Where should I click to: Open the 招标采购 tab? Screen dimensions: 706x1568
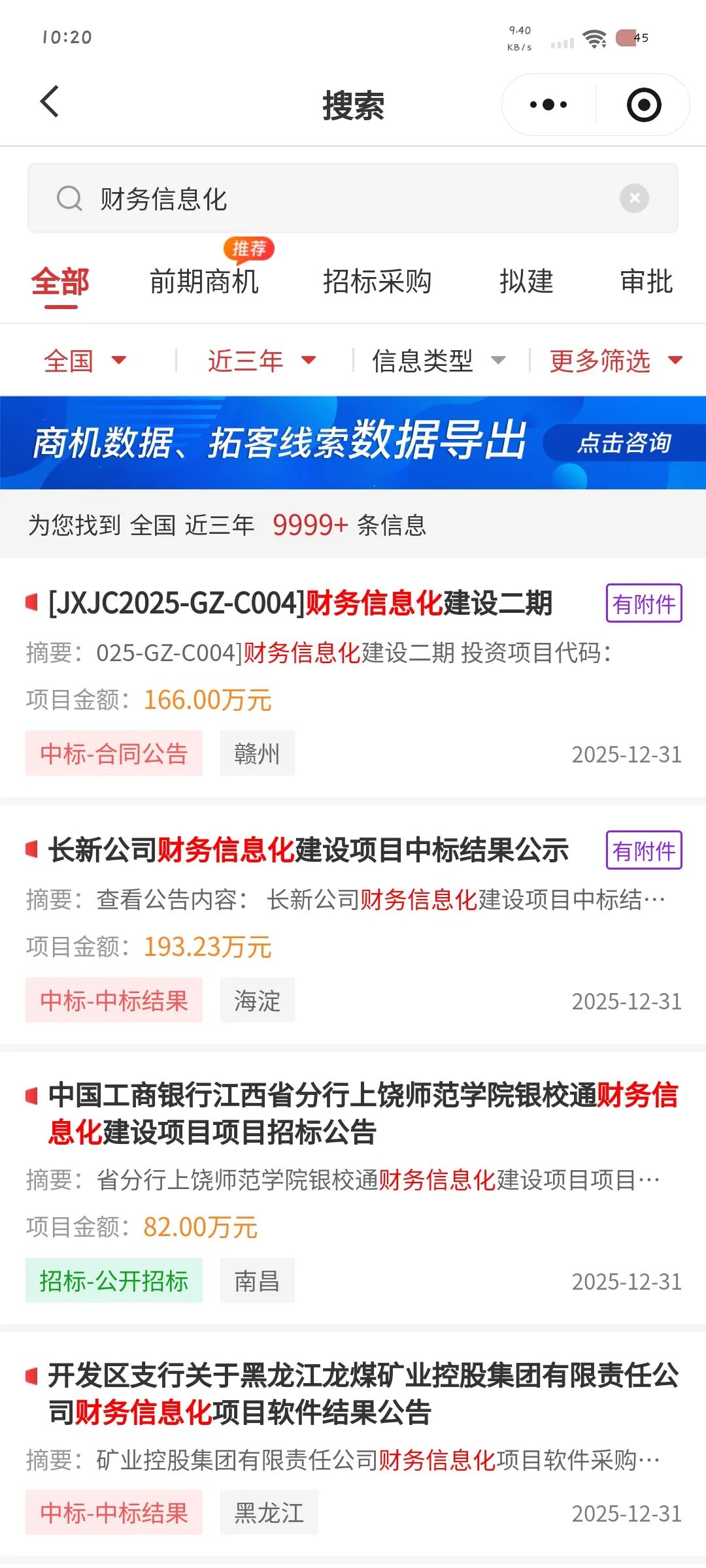(377, 282)
